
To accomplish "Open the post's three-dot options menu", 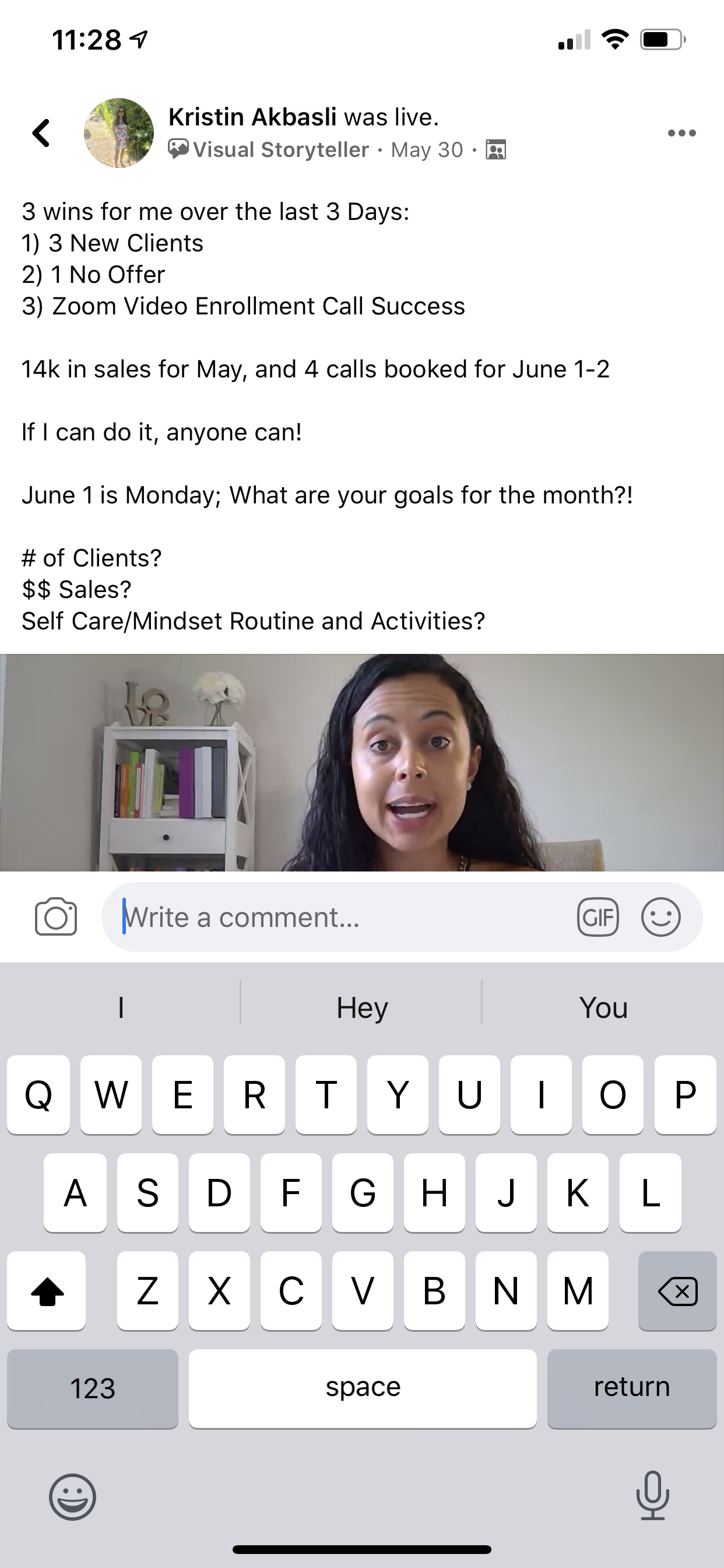I will (681, 132).
